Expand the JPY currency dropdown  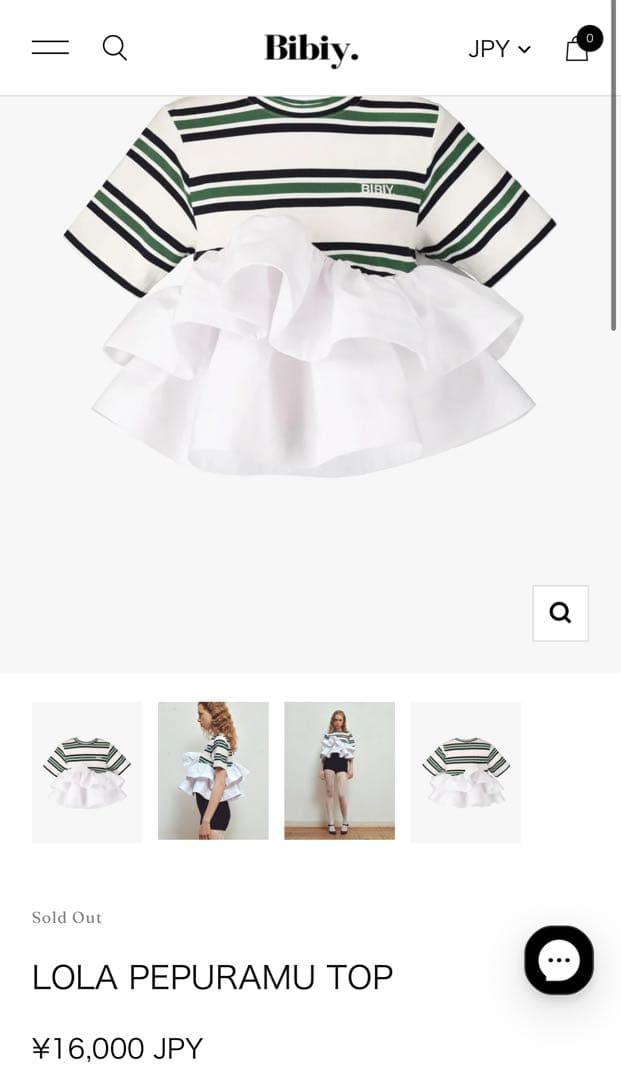pyautogui.click(x=499, y=49)
